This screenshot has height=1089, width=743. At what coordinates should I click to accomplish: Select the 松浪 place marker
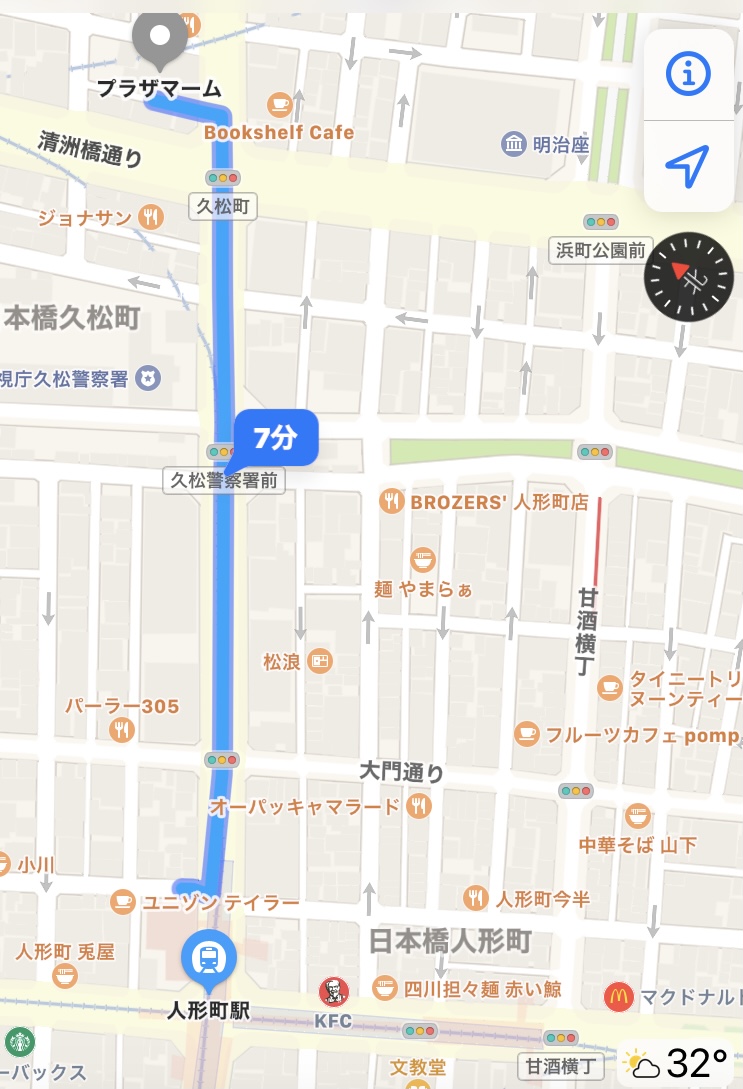coord(321,660)
